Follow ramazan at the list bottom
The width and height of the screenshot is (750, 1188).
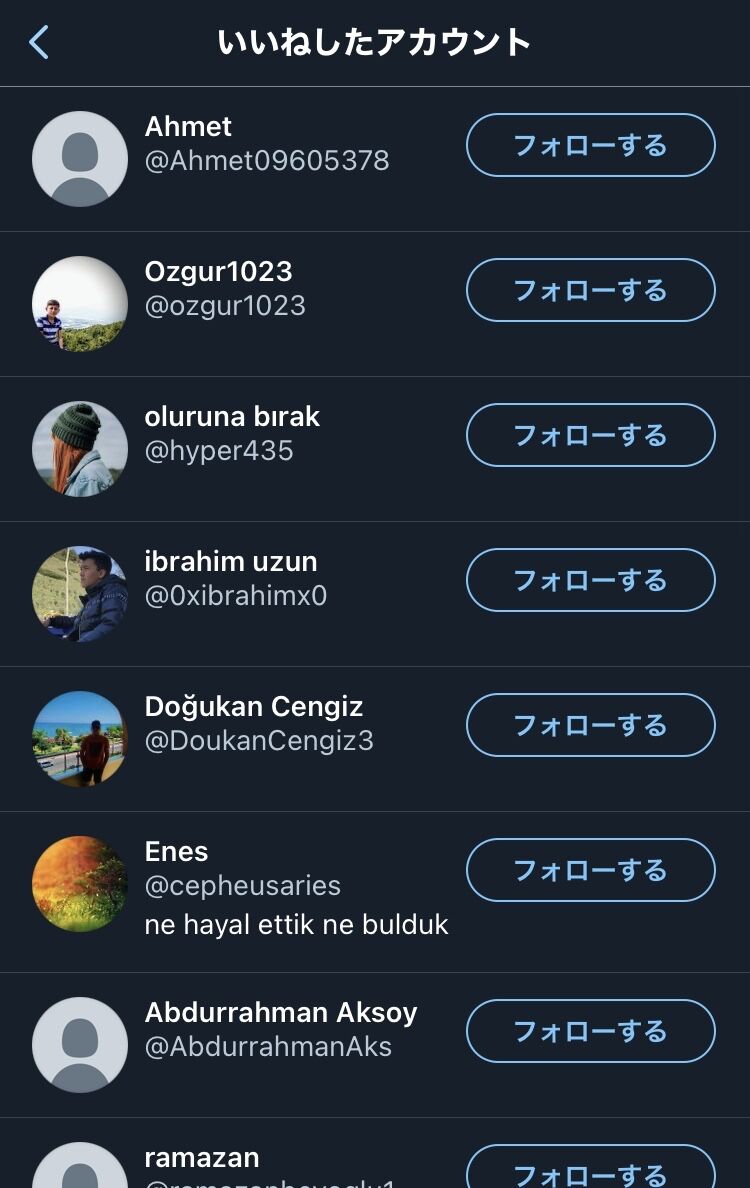590,1172
